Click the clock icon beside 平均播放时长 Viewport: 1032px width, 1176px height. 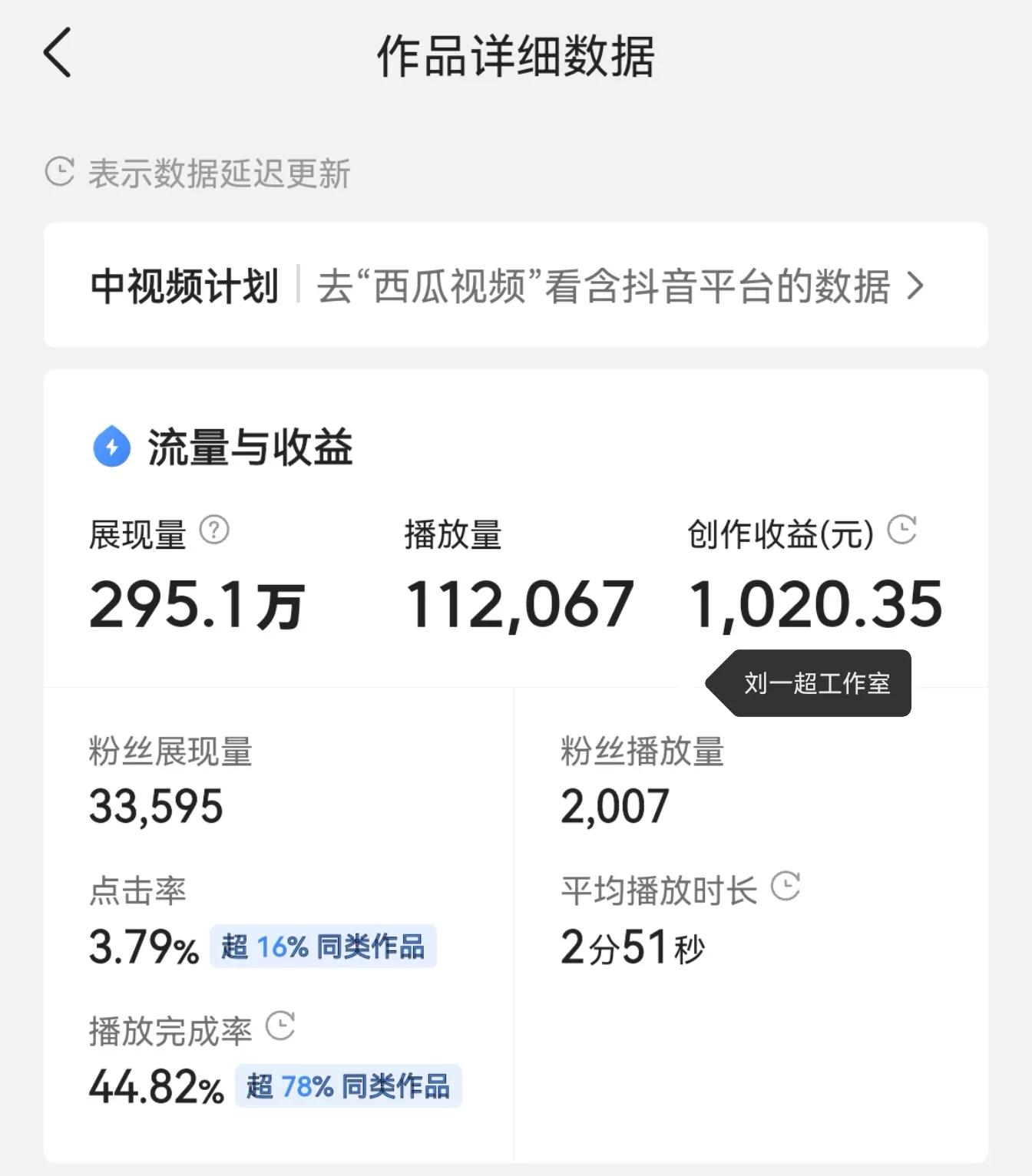(787, 886)
